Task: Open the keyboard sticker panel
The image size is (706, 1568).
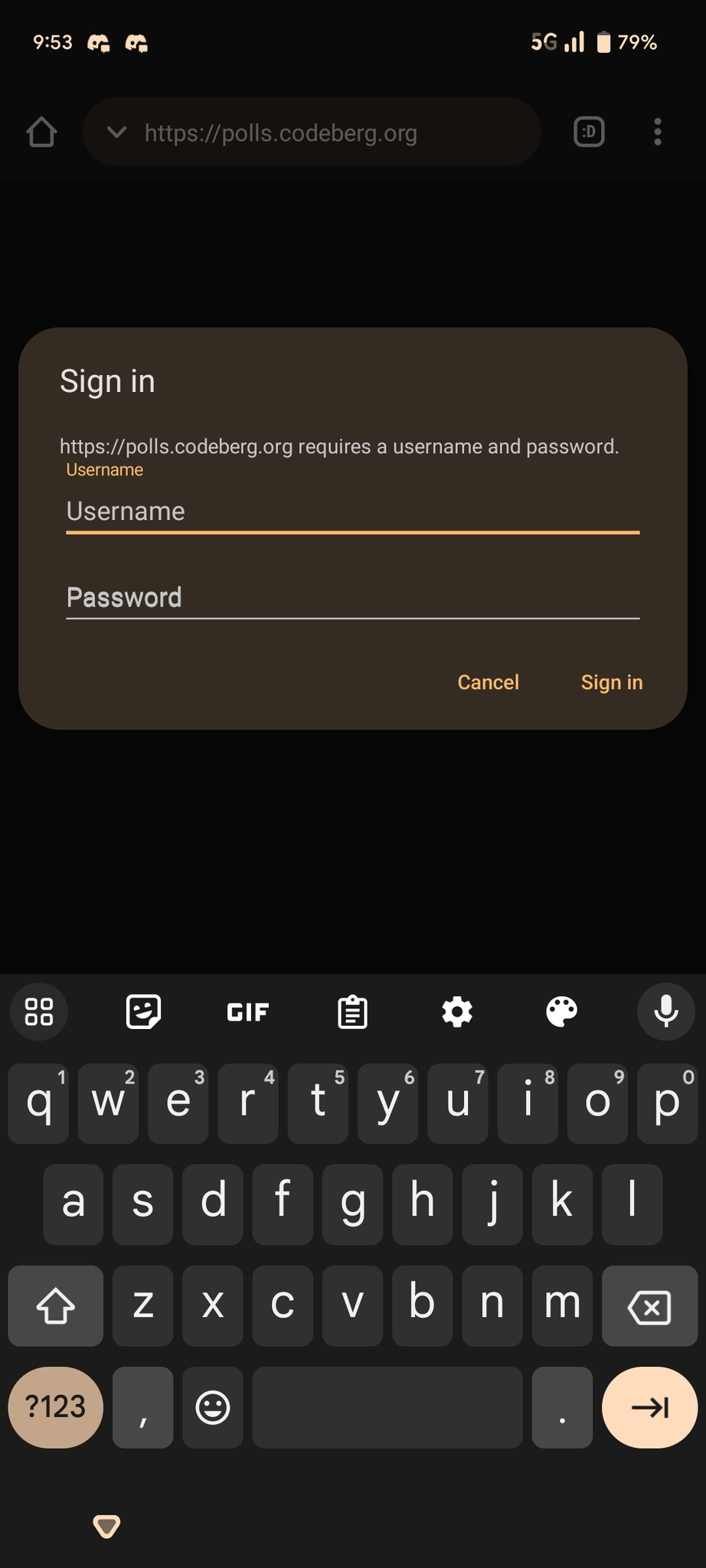Action: tap(143, 1011)
